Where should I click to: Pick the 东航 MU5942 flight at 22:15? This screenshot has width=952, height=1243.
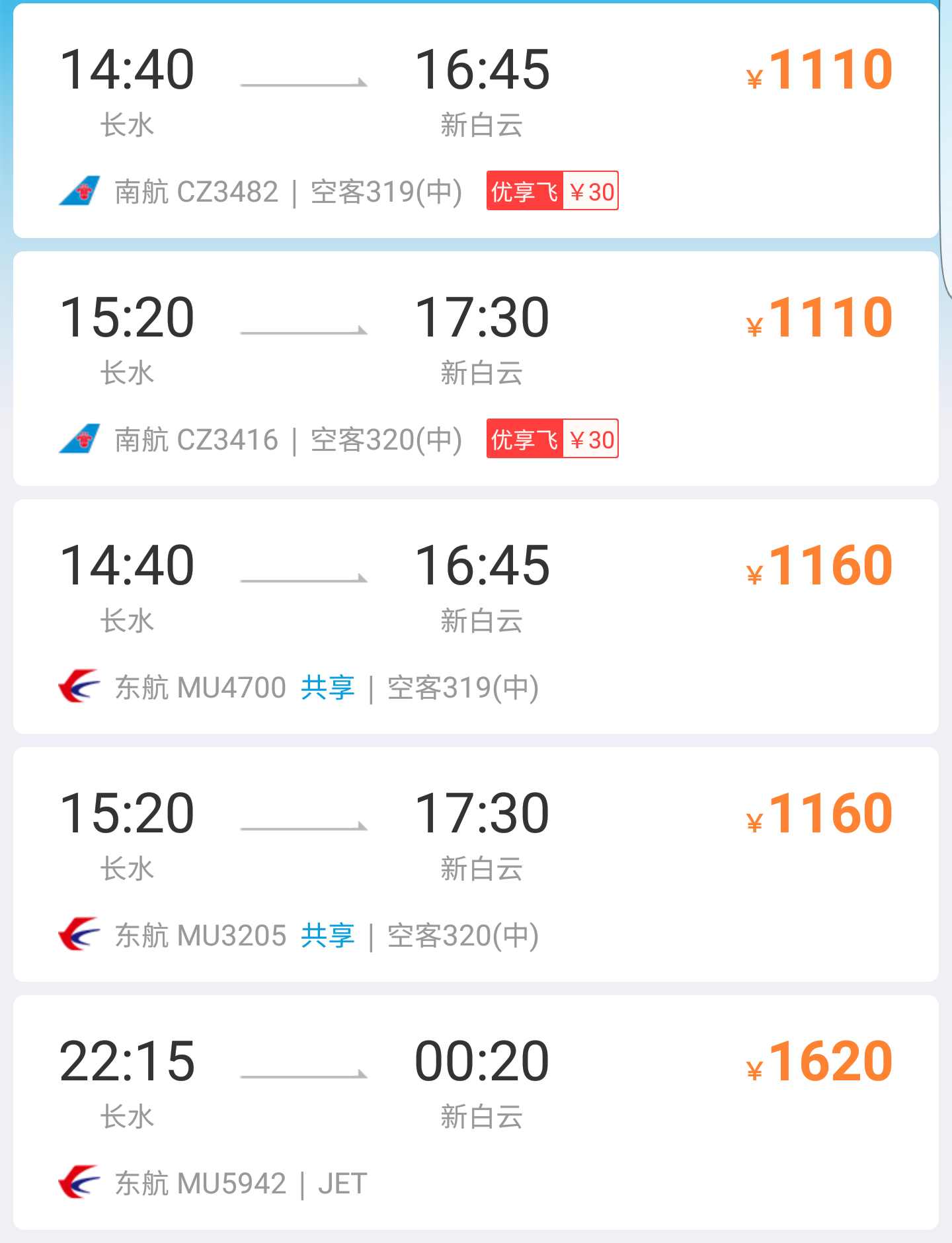tap(476, 1113)
